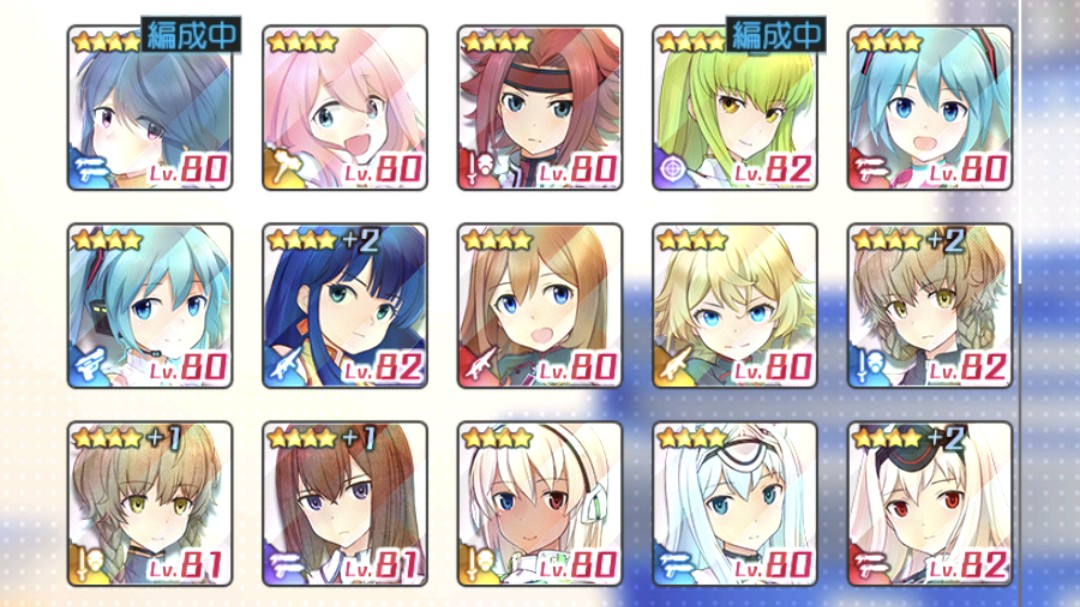Open the pink-haired character card
This screenshot has width=1080, height=607.
click(x=345, y=108)
